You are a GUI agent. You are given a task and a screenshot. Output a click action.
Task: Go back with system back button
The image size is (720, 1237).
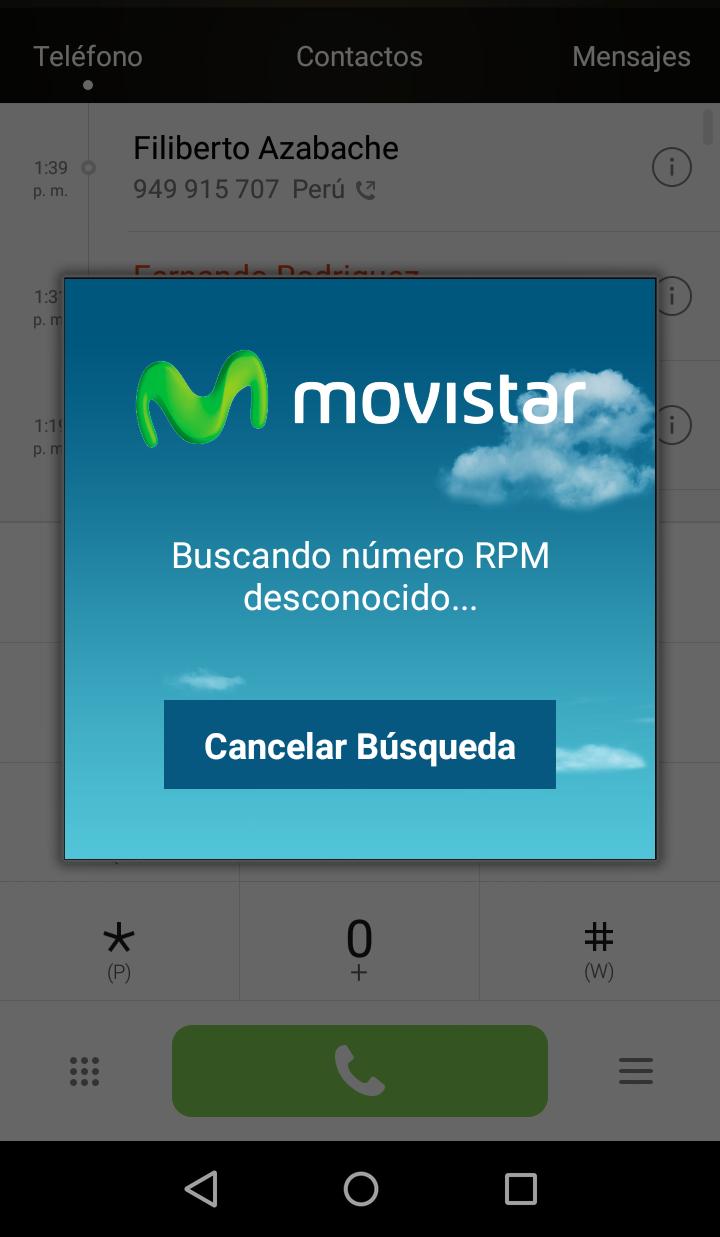tap(201, 1189)
